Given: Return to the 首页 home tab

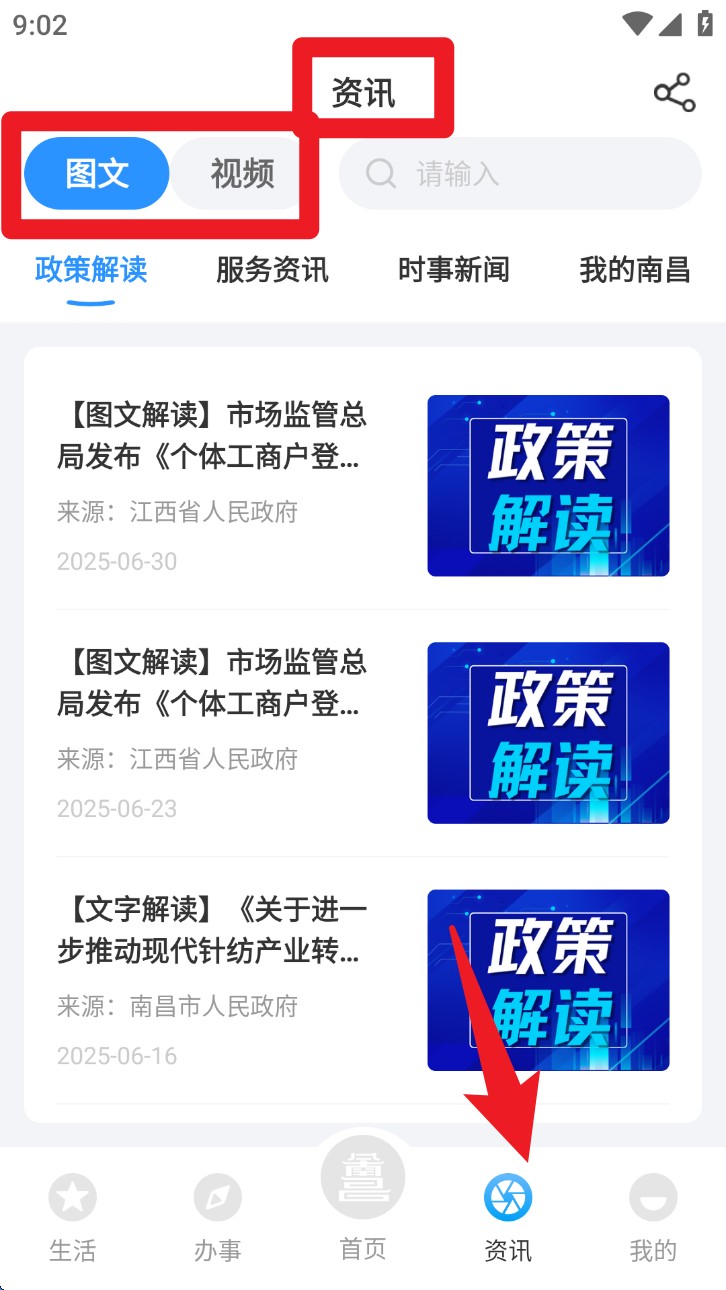Looking at the screenshot, I should coord(363,1200).
